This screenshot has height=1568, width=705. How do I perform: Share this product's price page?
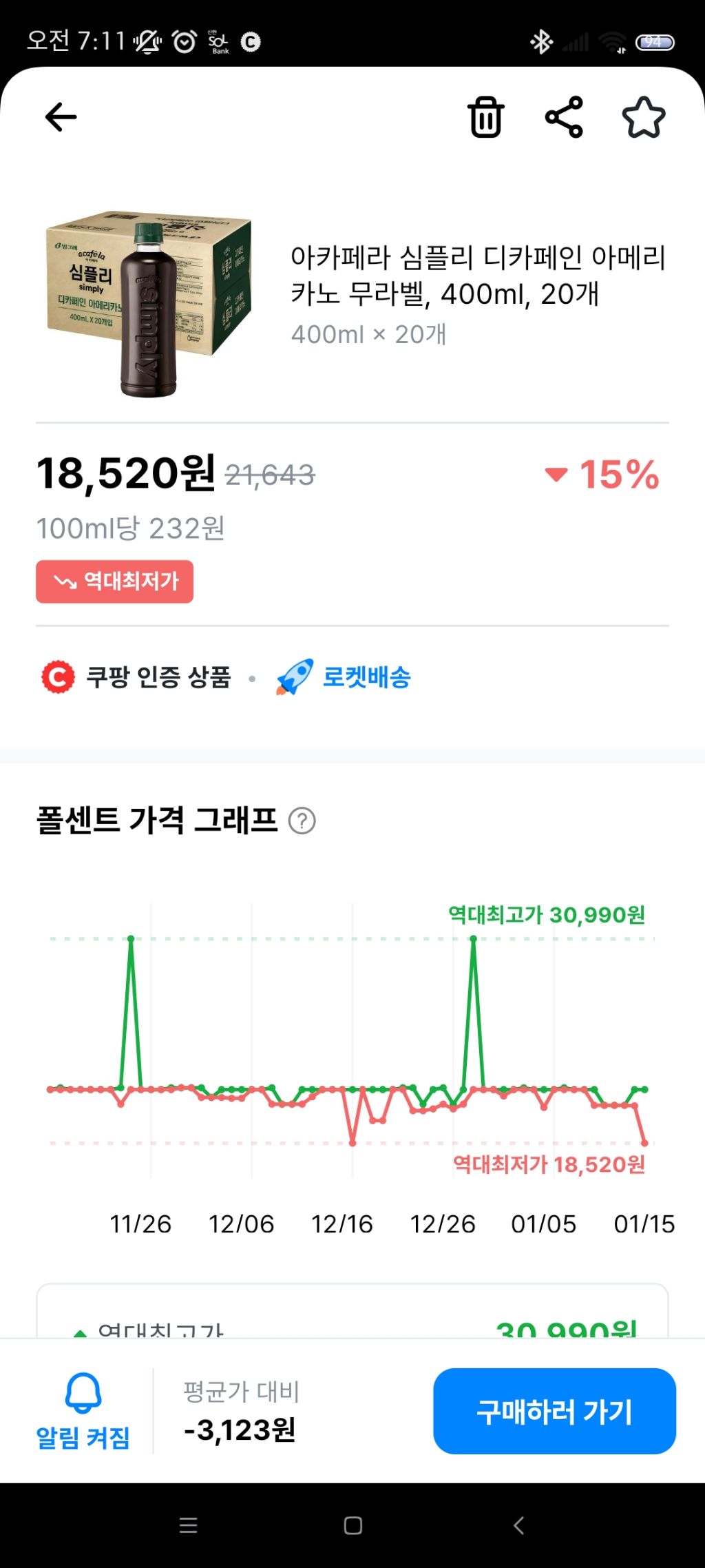565,117
